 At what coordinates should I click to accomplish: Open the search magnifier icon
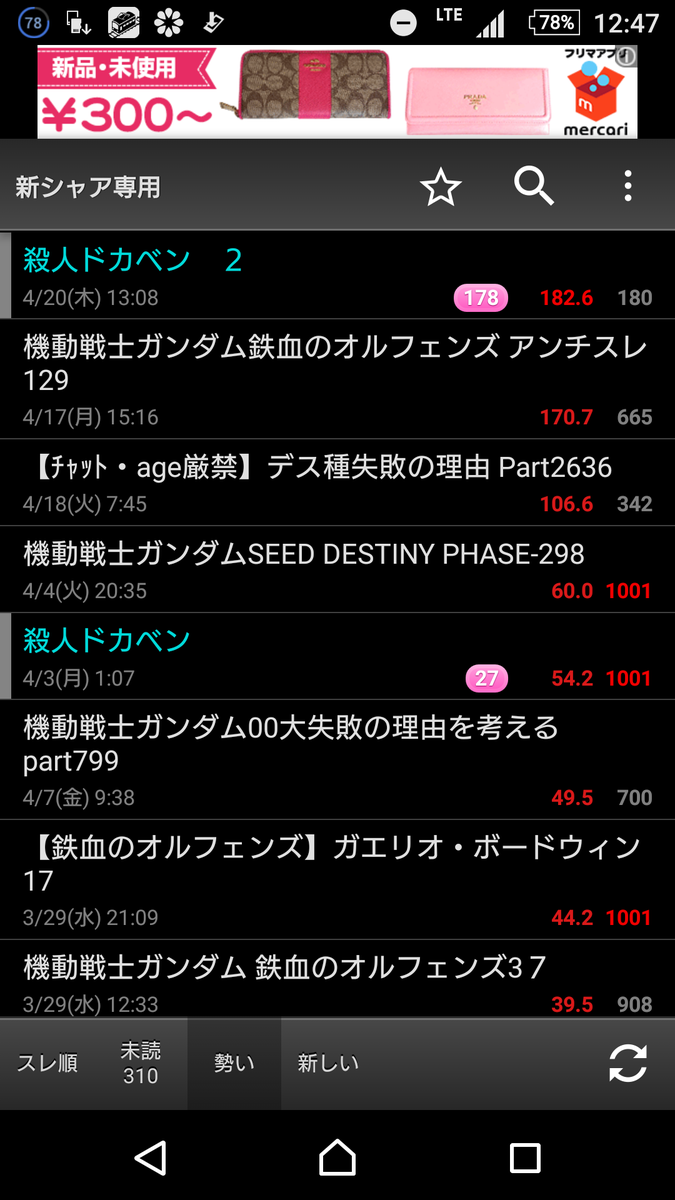tap(533, 186)
